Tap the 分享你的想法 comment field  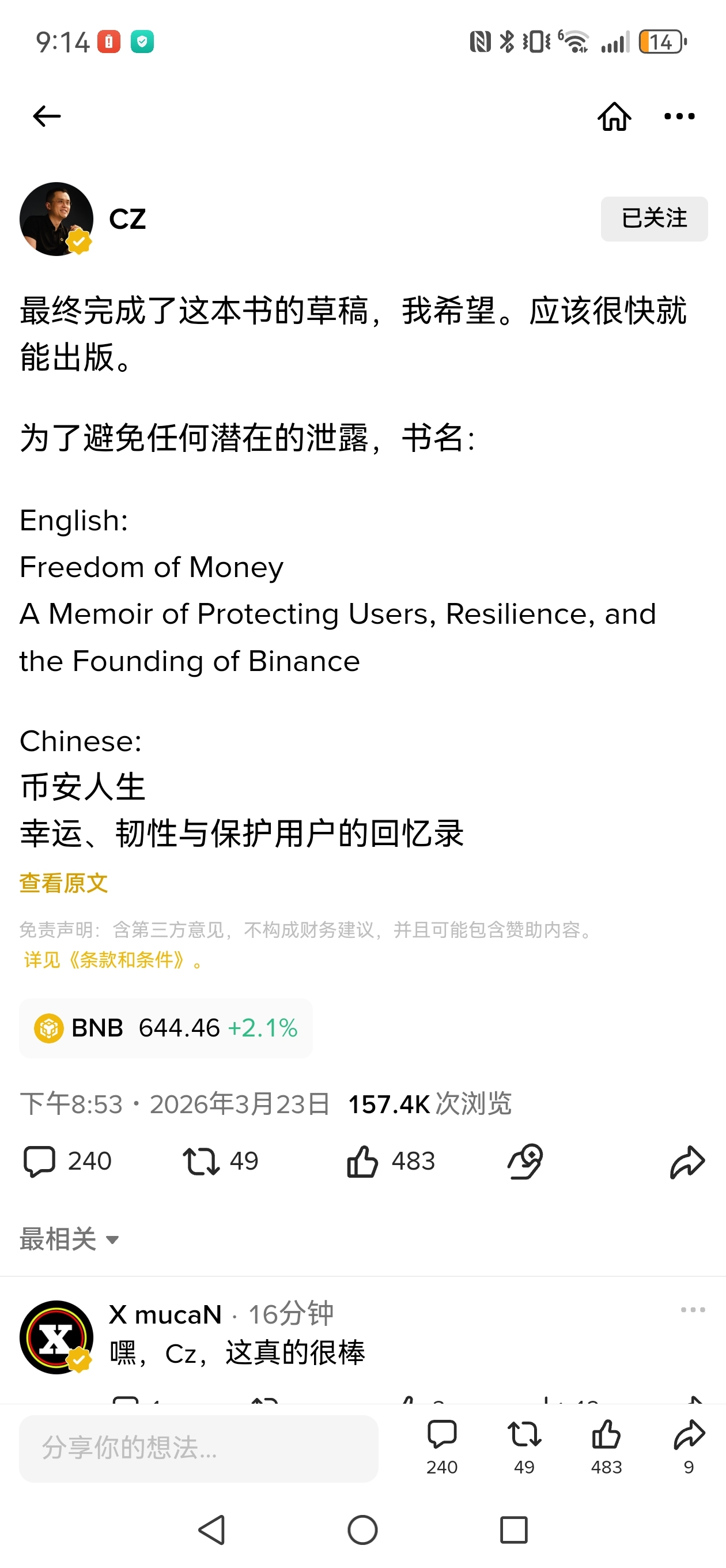[x=198, y=1448]
